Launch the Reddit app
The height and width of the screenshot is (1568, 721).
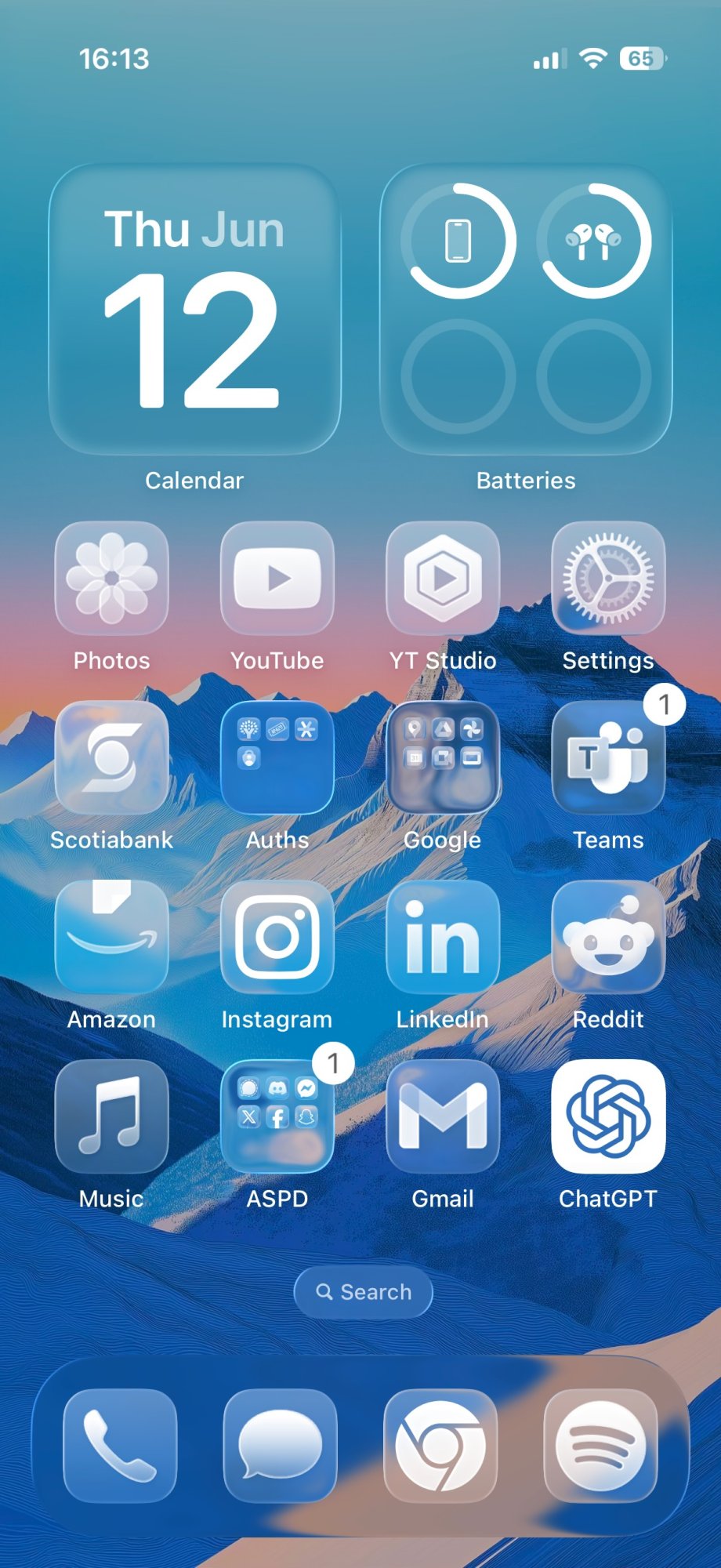[608, 937]
